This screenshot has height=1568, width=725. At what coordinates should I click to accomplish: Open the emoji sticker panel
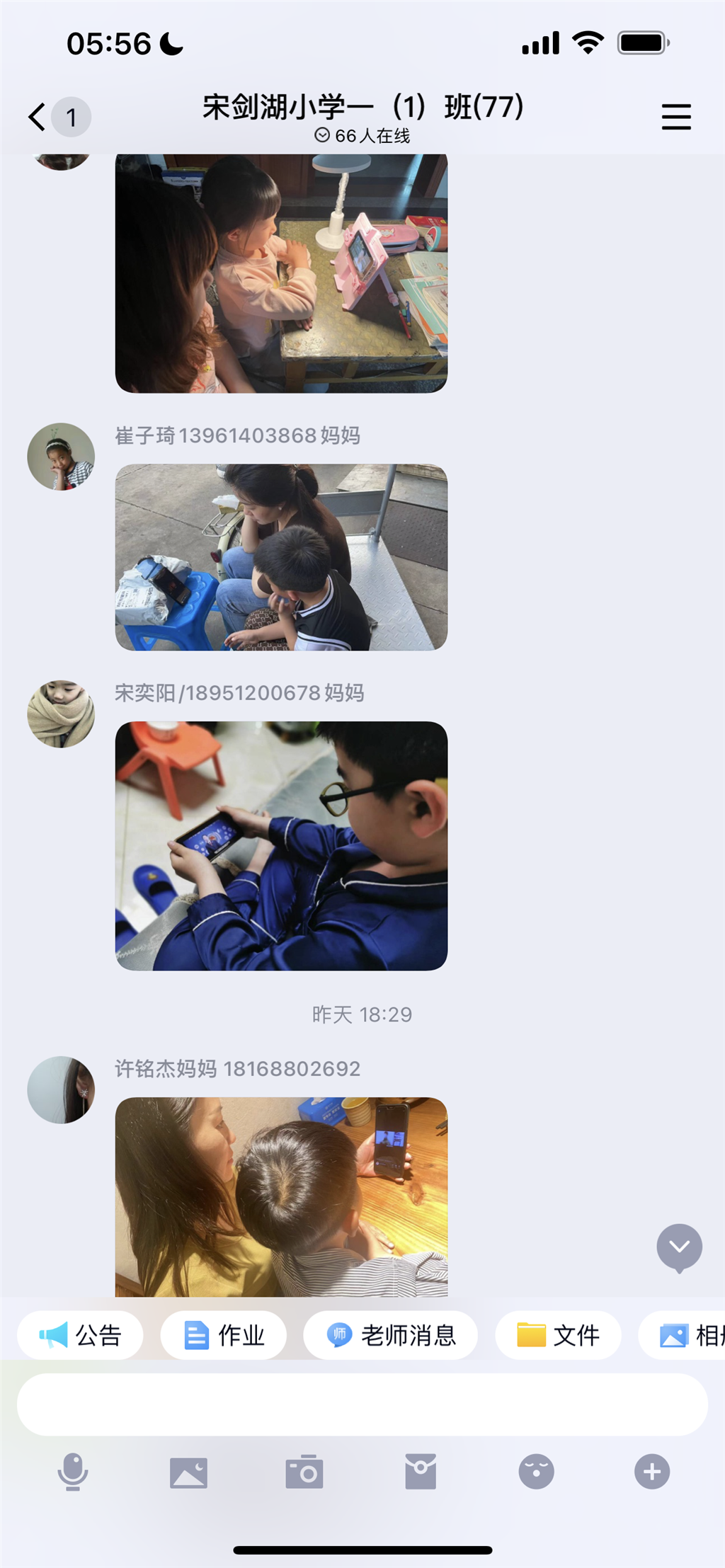537,1472
